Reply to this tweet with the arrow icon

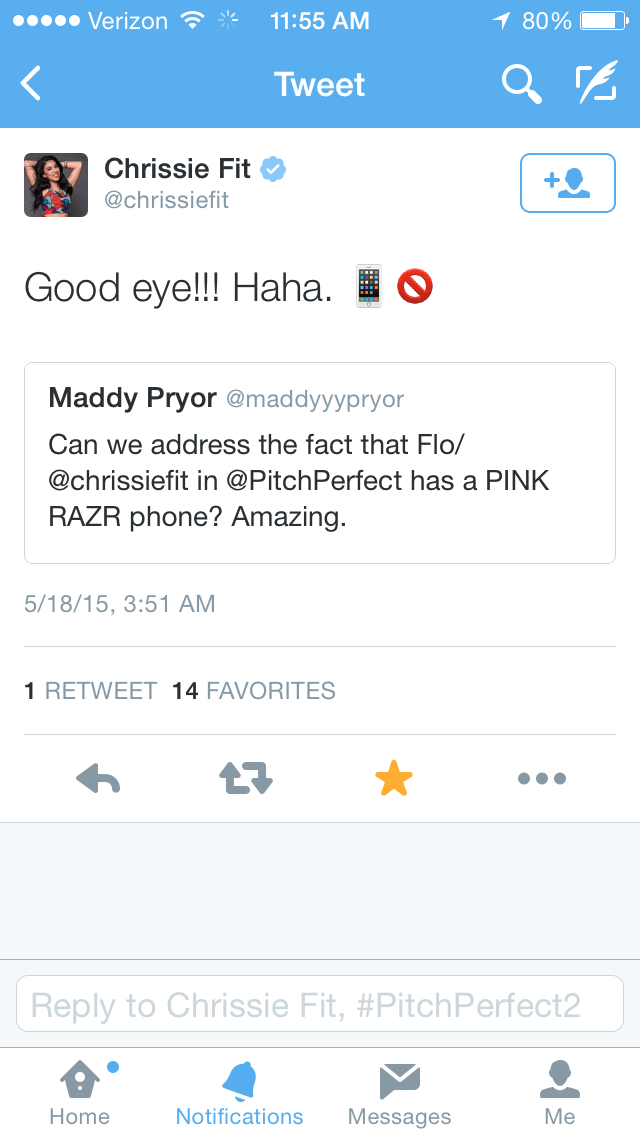98,777
